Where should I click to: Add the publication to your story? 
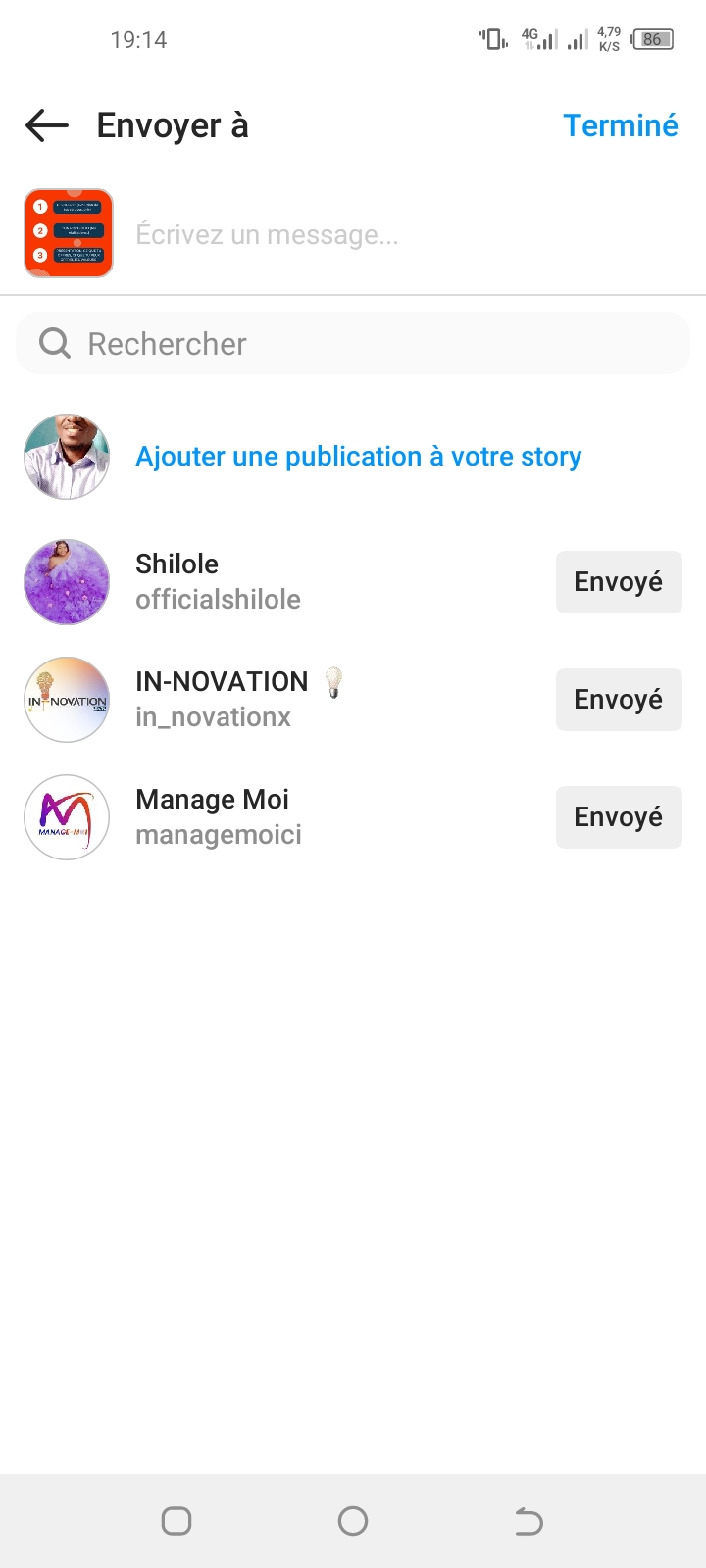[x=358, y=457]
